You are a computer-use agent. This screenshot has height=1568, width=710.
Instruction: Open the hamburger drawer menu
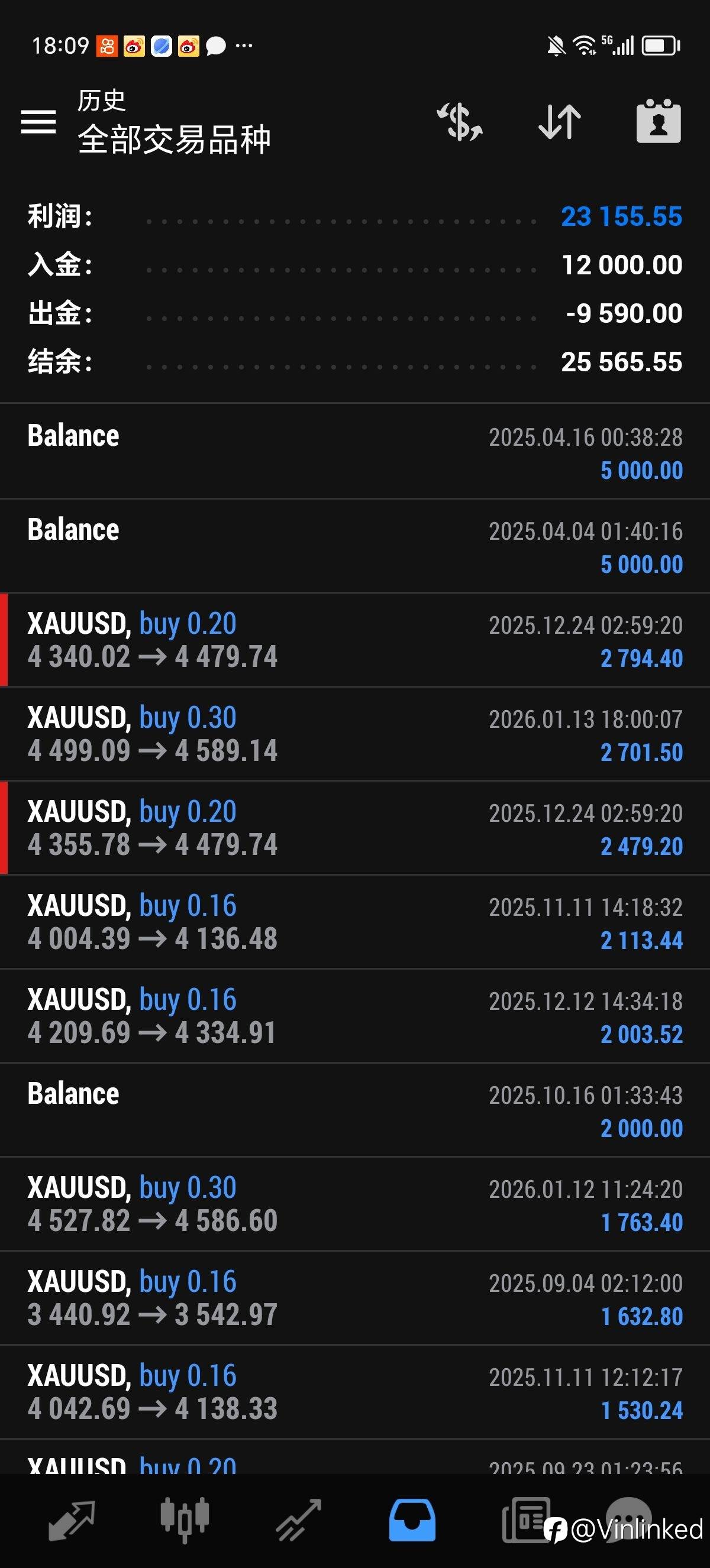[x=38, y=122]
